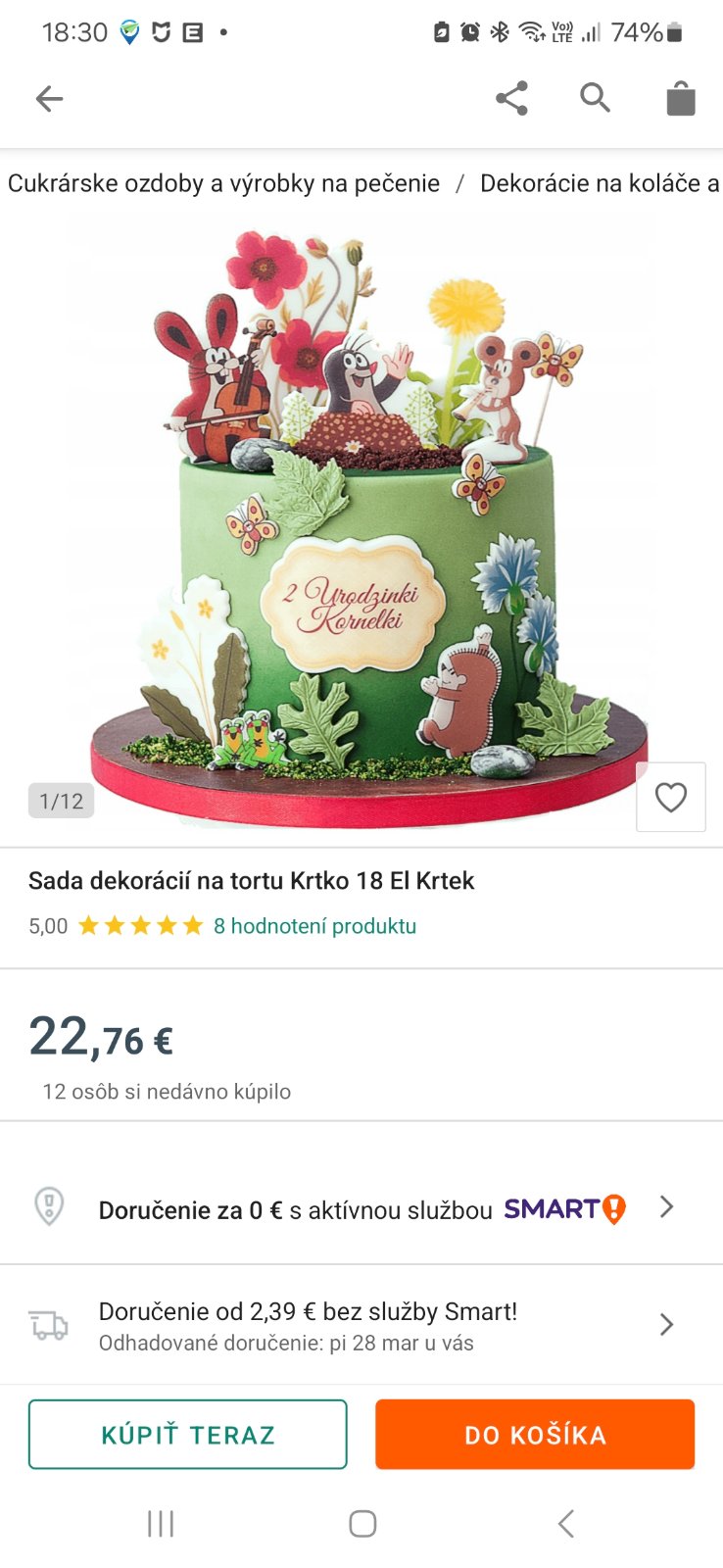Add item with DO KOŠÍKA button
Screen dimensions: 723x1568
pos(535,1435)
